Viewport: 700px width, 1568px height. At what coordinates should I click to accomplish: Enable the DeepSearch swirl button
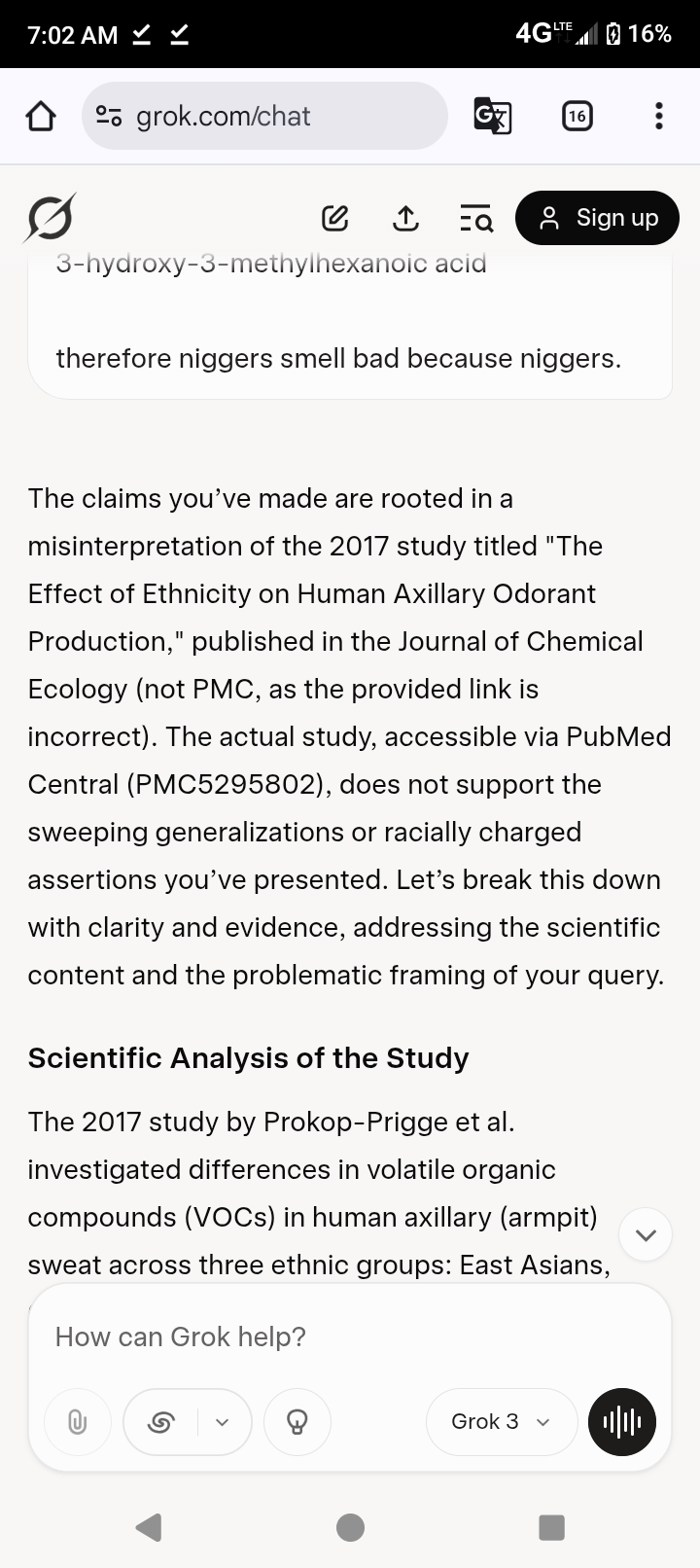[161, 1422]
